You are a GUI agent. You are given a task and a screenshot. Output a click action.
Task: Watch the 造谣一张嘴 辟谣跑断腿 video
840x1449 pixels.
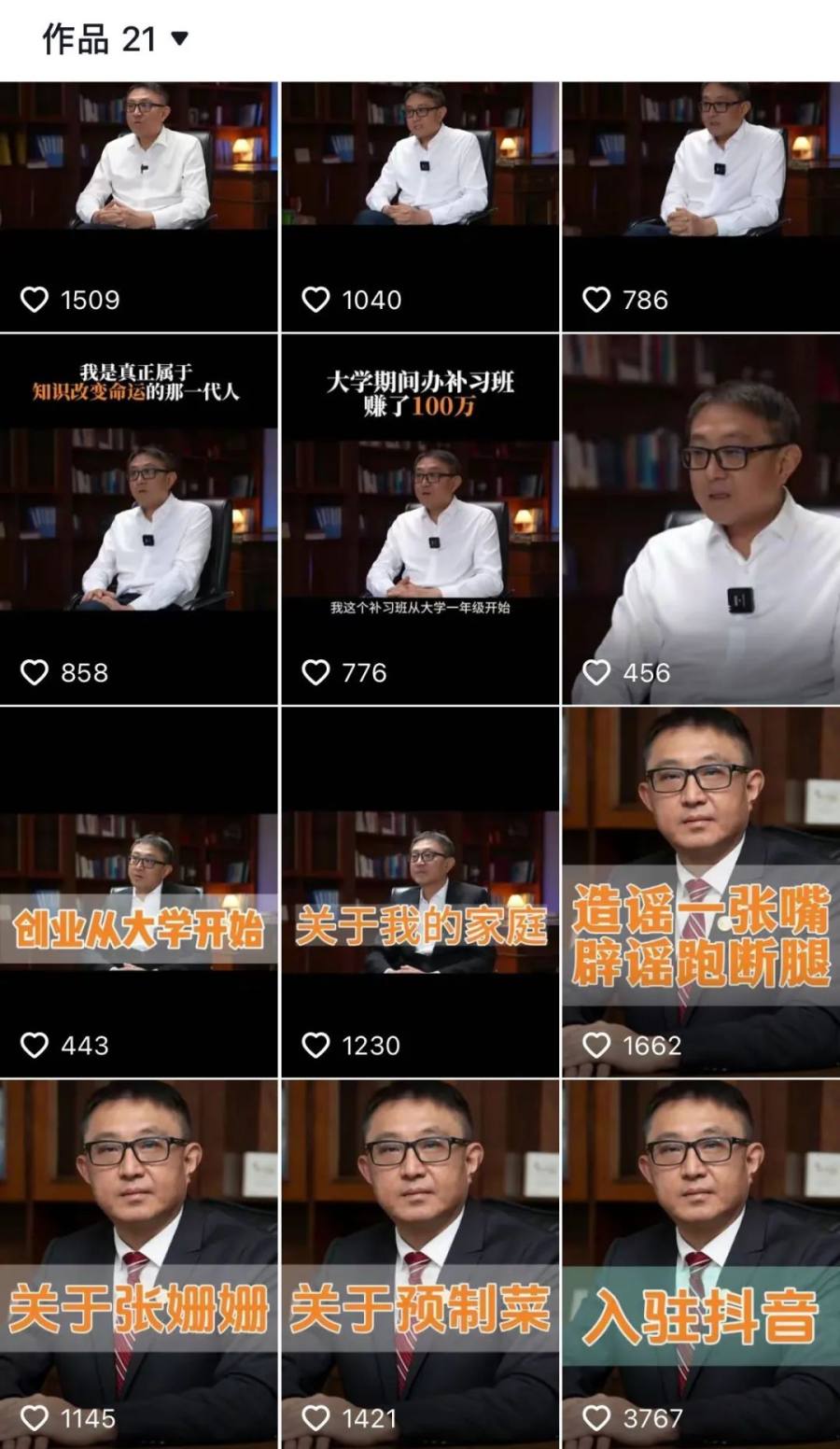click(x=701, y=892)
